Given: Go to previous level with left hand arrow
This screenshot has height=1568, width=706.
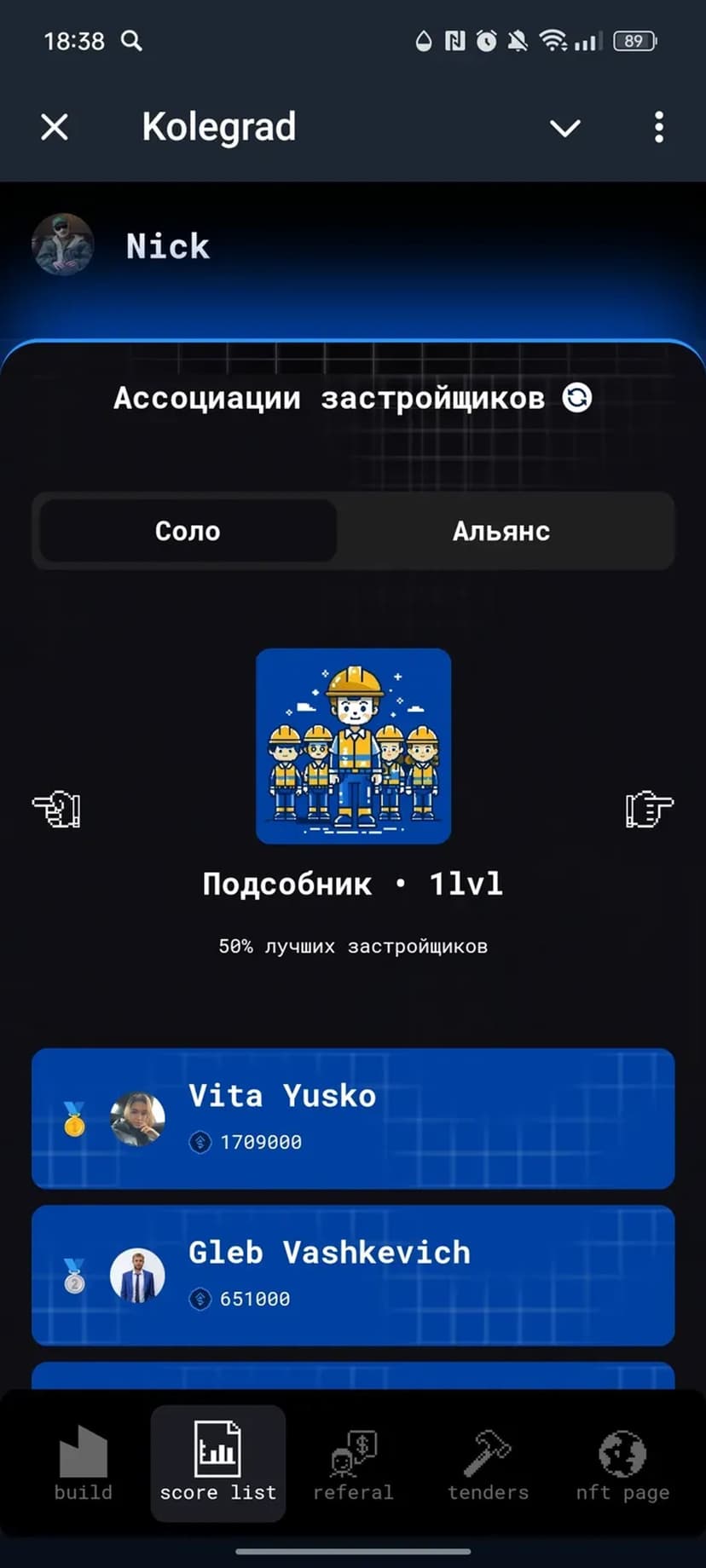Looking at the screenshot, I should tap(56, 809).
